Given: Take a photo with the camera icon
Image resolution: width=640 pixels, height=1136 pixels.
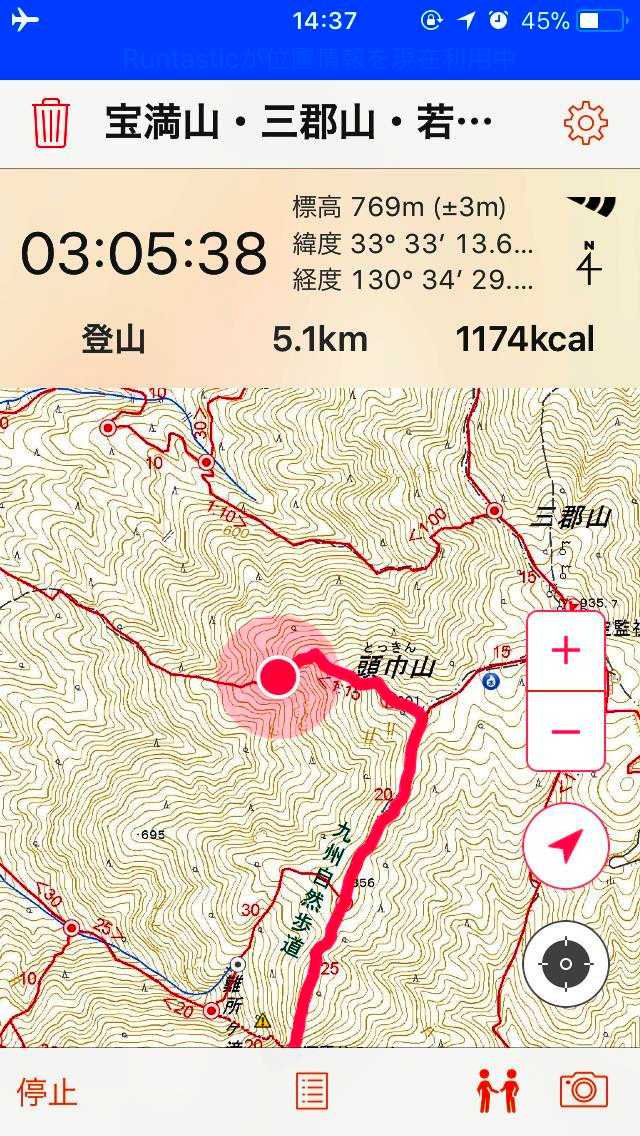Looking at the screenshot, I should pyautogui.click(x=584, y=1091).
